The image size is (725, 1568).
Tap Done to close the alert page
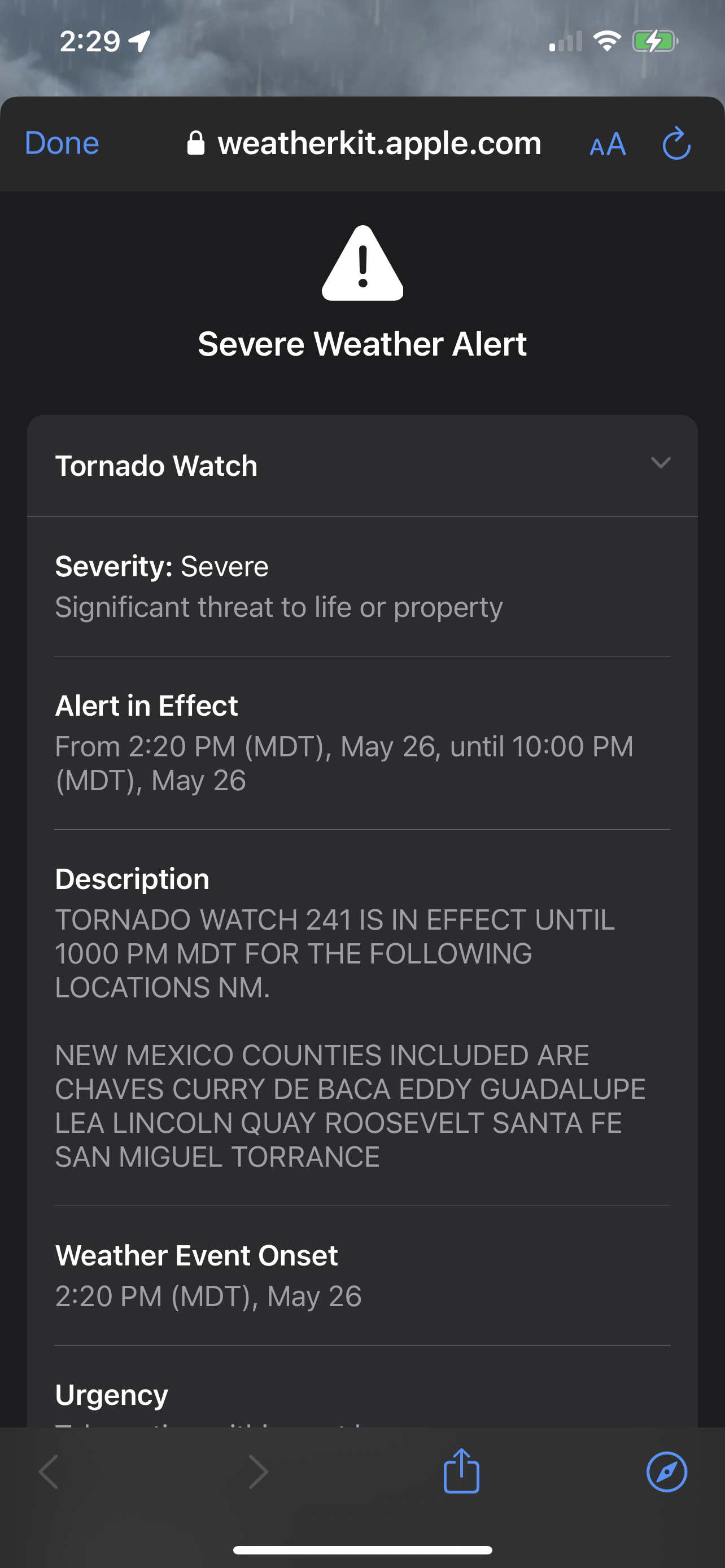tap(62, 144)
